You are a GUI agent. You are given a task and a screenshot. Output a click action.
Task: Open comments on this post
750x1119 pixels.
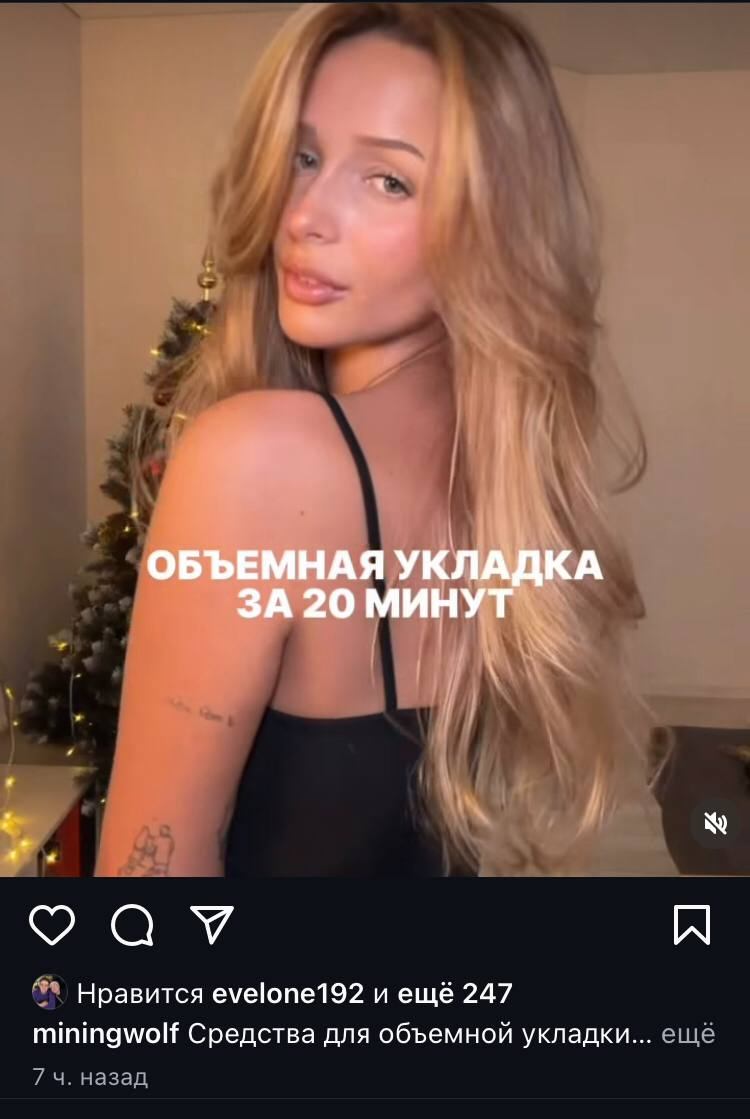(131, 925)
